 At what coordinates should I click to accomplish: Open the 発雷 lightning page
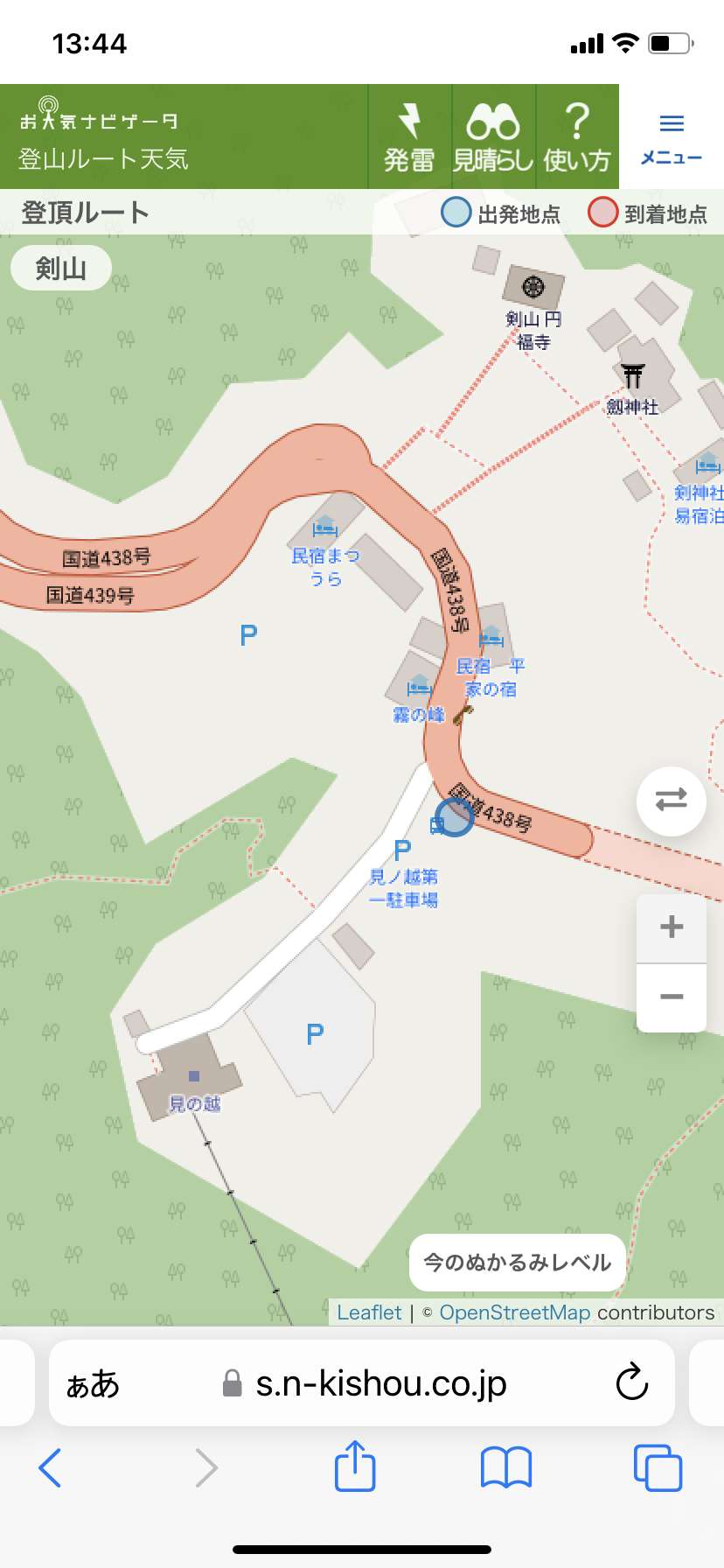[x=409, y=137]
